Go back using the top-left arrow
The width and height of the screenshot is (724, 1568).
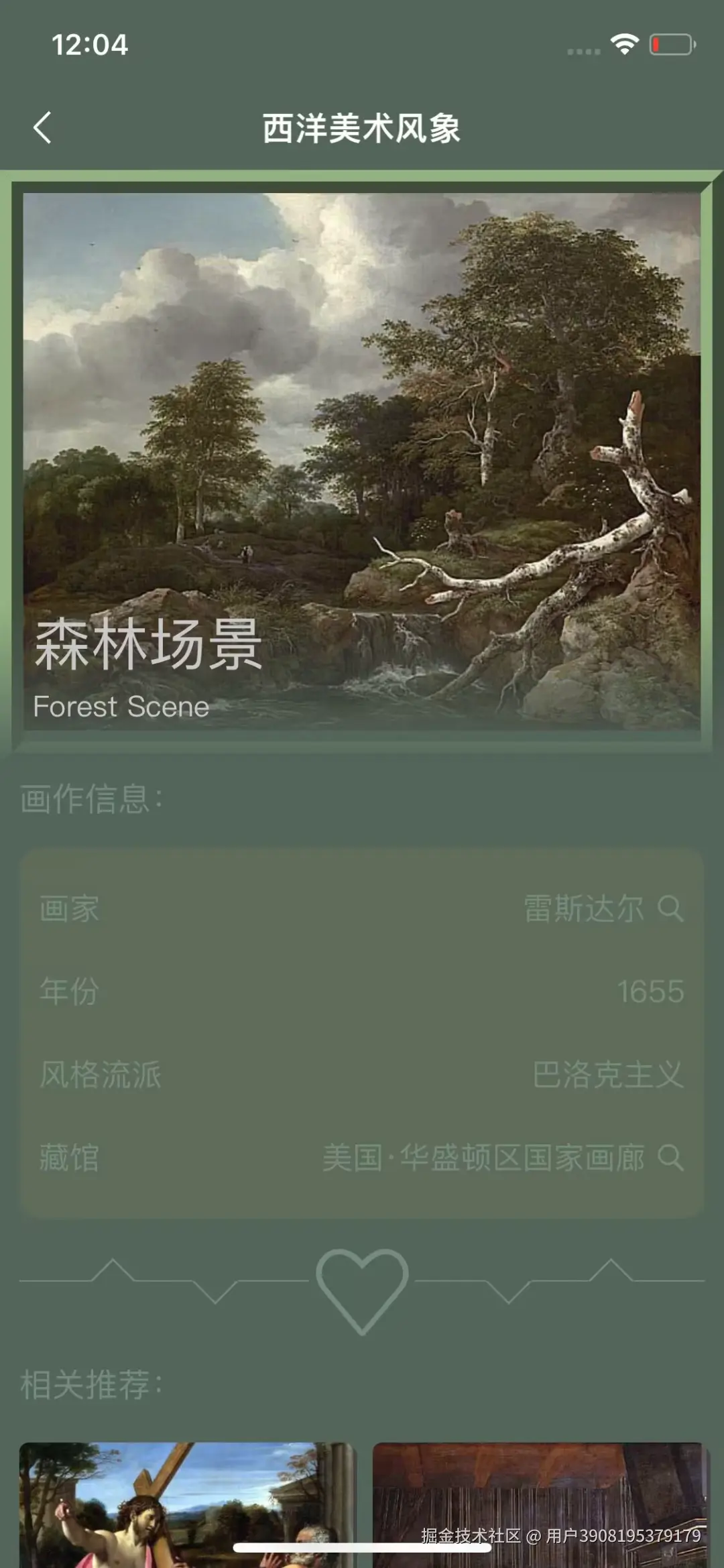[x=42, y=127]
